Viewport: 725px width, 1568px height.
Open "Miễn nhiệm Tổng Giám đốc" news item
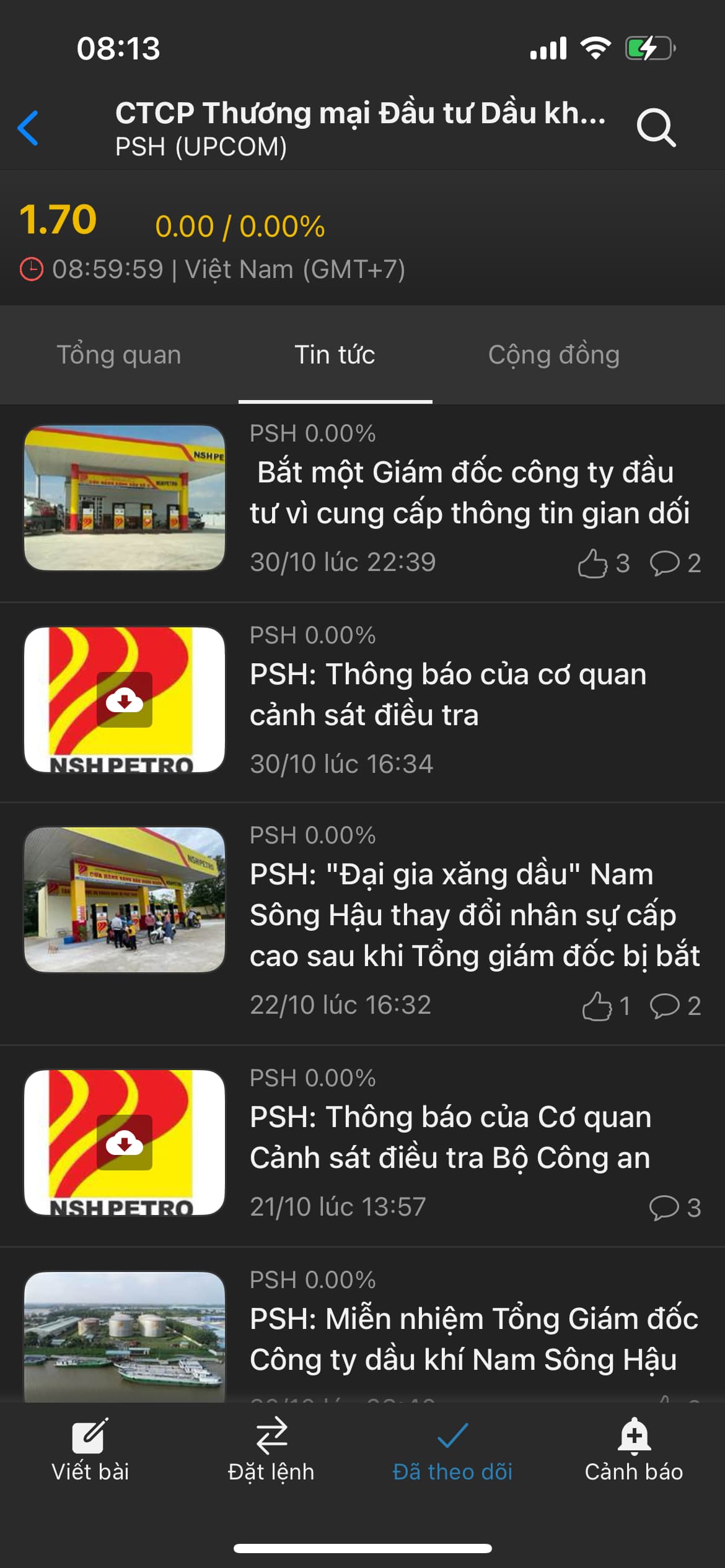473,1339
